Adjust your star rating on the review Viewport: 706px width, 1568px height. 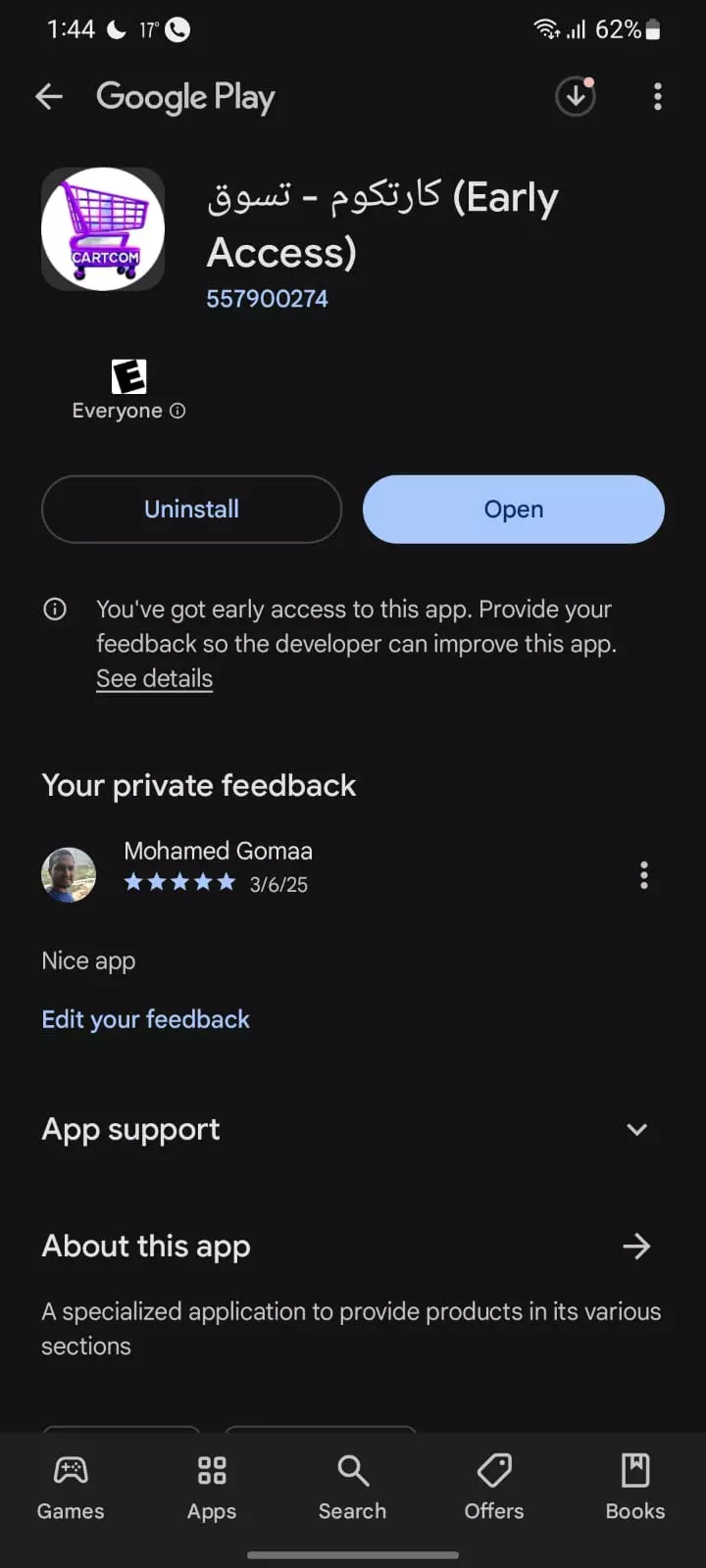(x=180, y=882)
